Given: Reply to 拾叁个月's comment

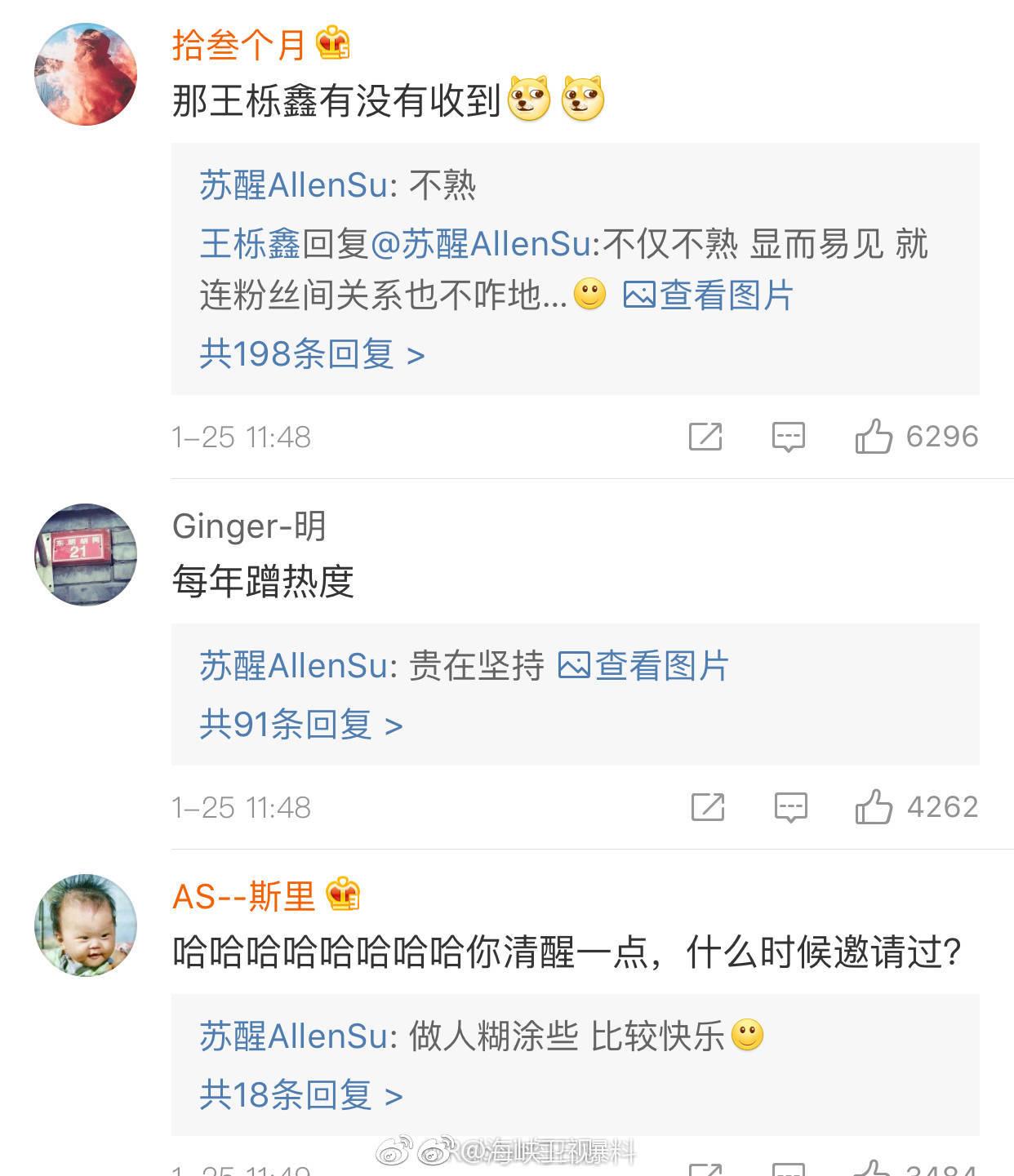Looking at the screenshot, I should (x=789, y=437).
